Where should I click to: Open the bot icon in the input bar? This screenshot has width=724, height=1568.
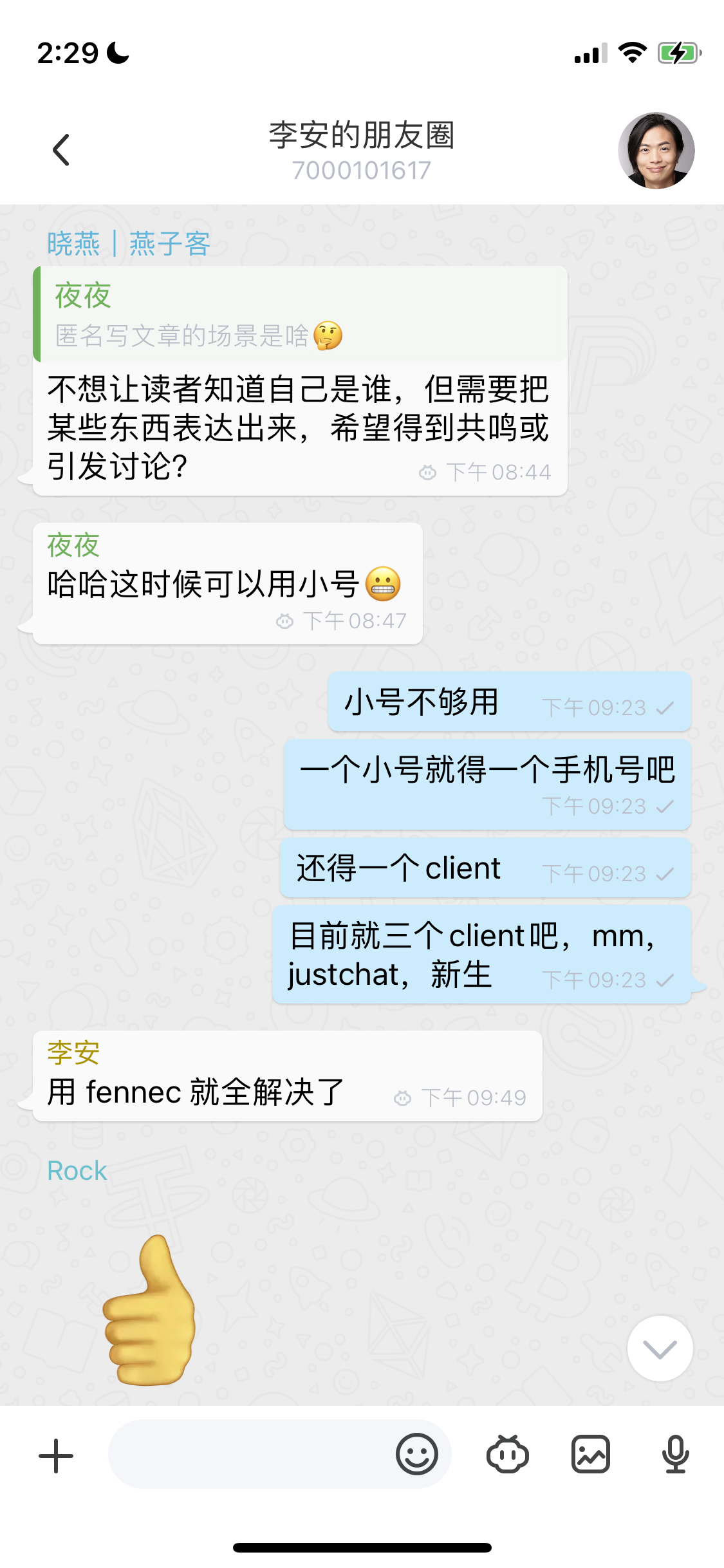[x=507, y=1455]
